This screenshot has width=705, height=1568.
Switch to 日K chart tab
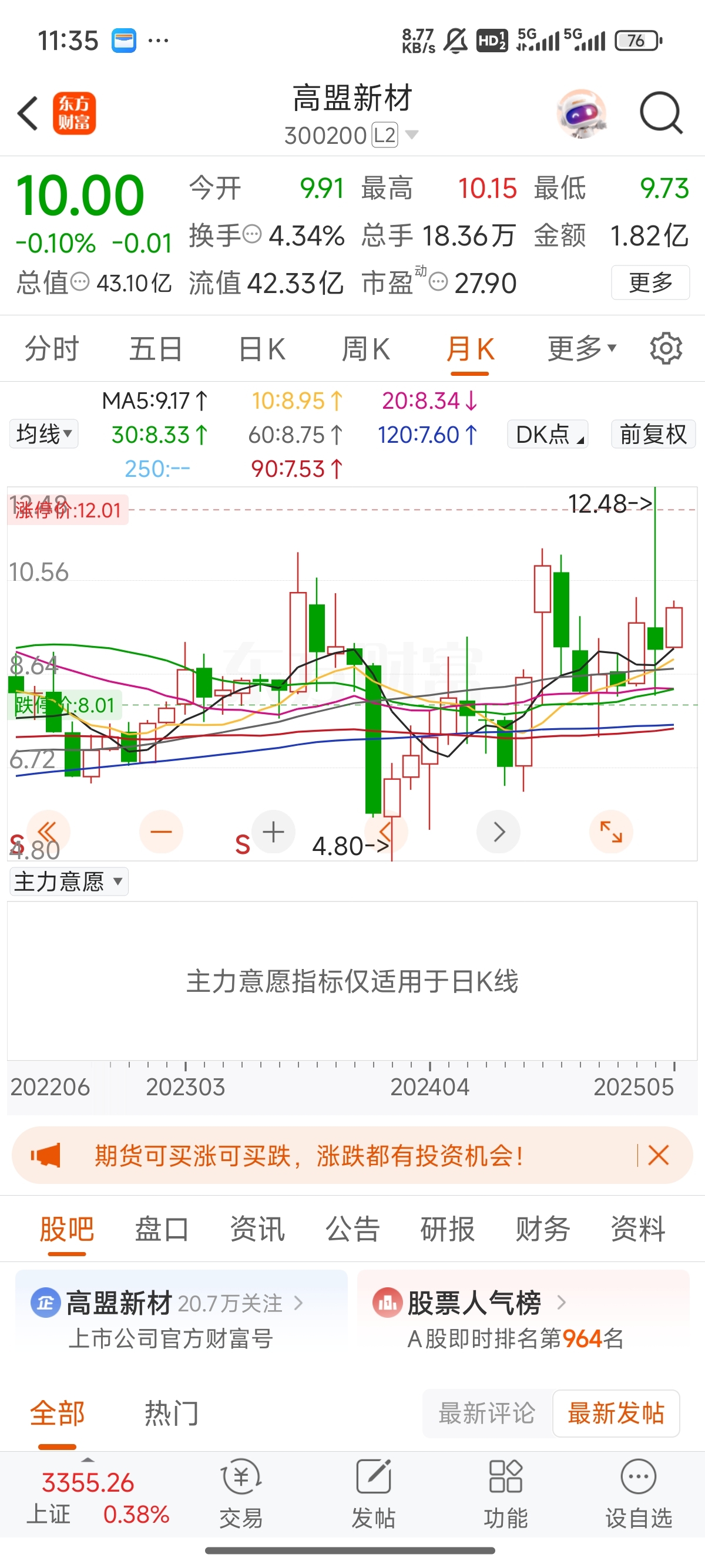(262, 349)
